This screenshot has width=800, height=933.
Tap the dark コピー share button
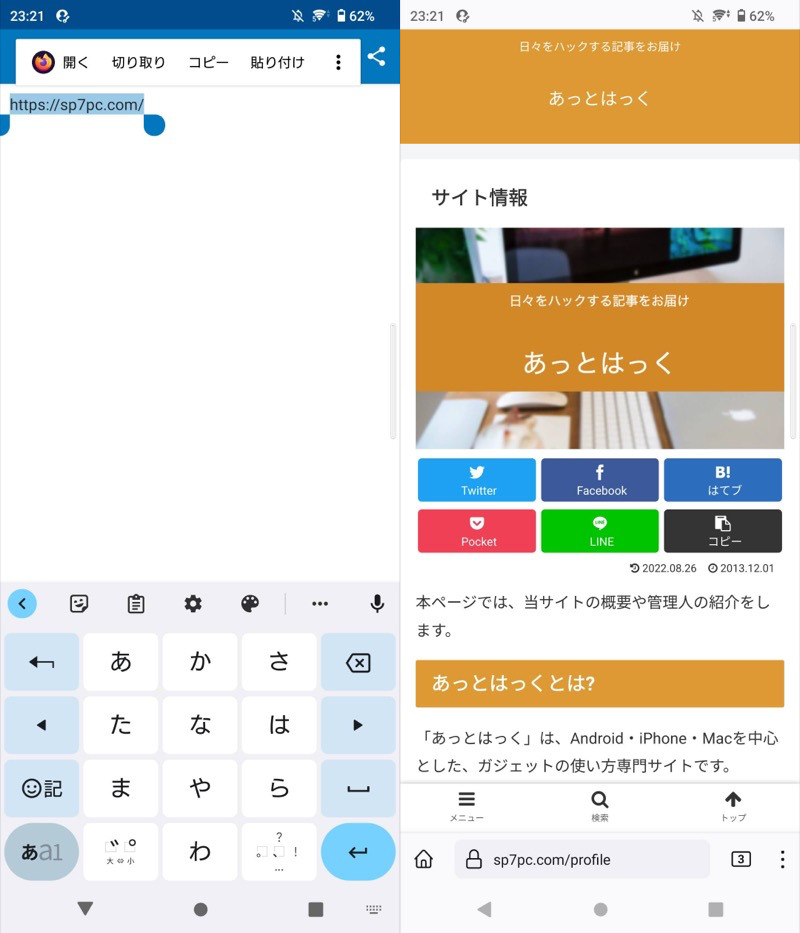[723, 531]
